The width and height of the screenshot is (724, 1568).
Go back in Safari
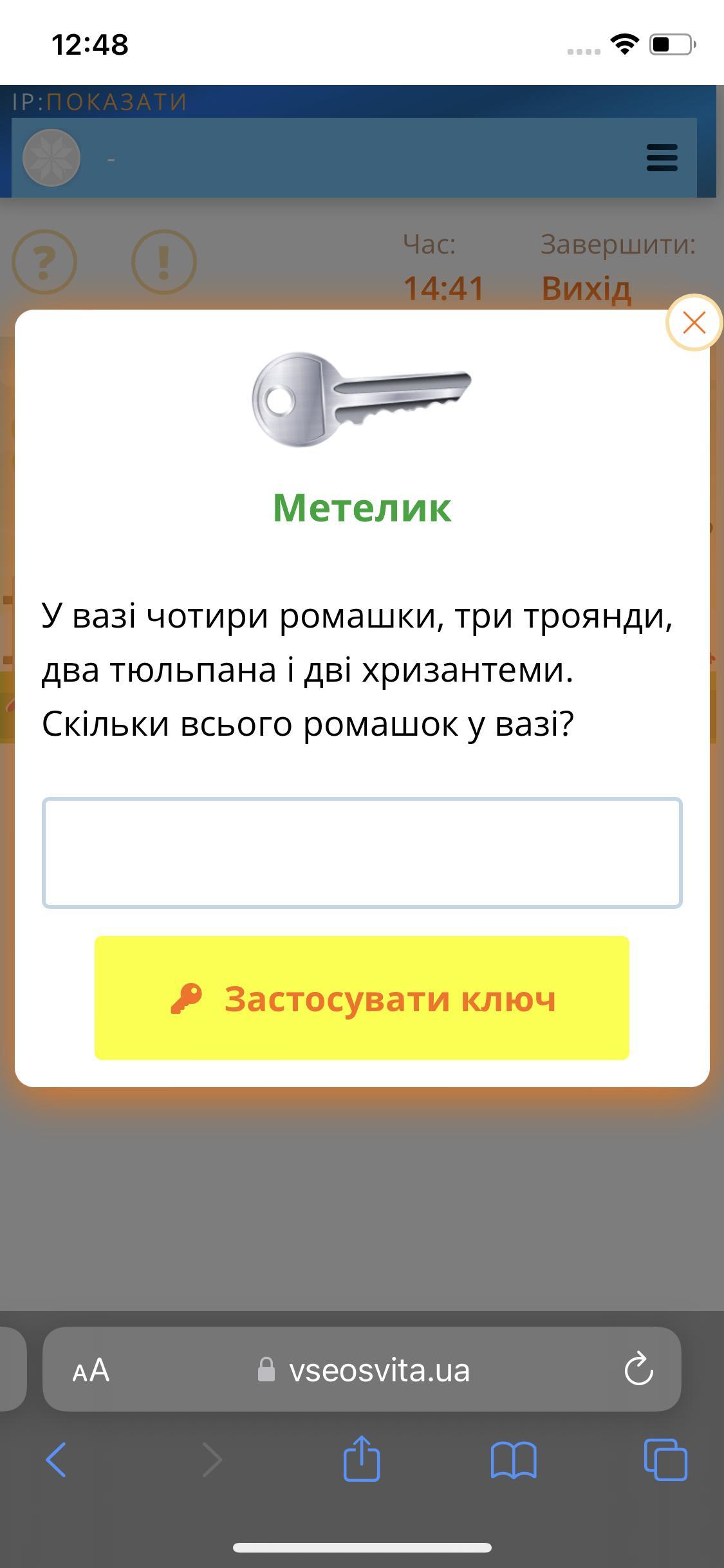tap(56, 1460)
